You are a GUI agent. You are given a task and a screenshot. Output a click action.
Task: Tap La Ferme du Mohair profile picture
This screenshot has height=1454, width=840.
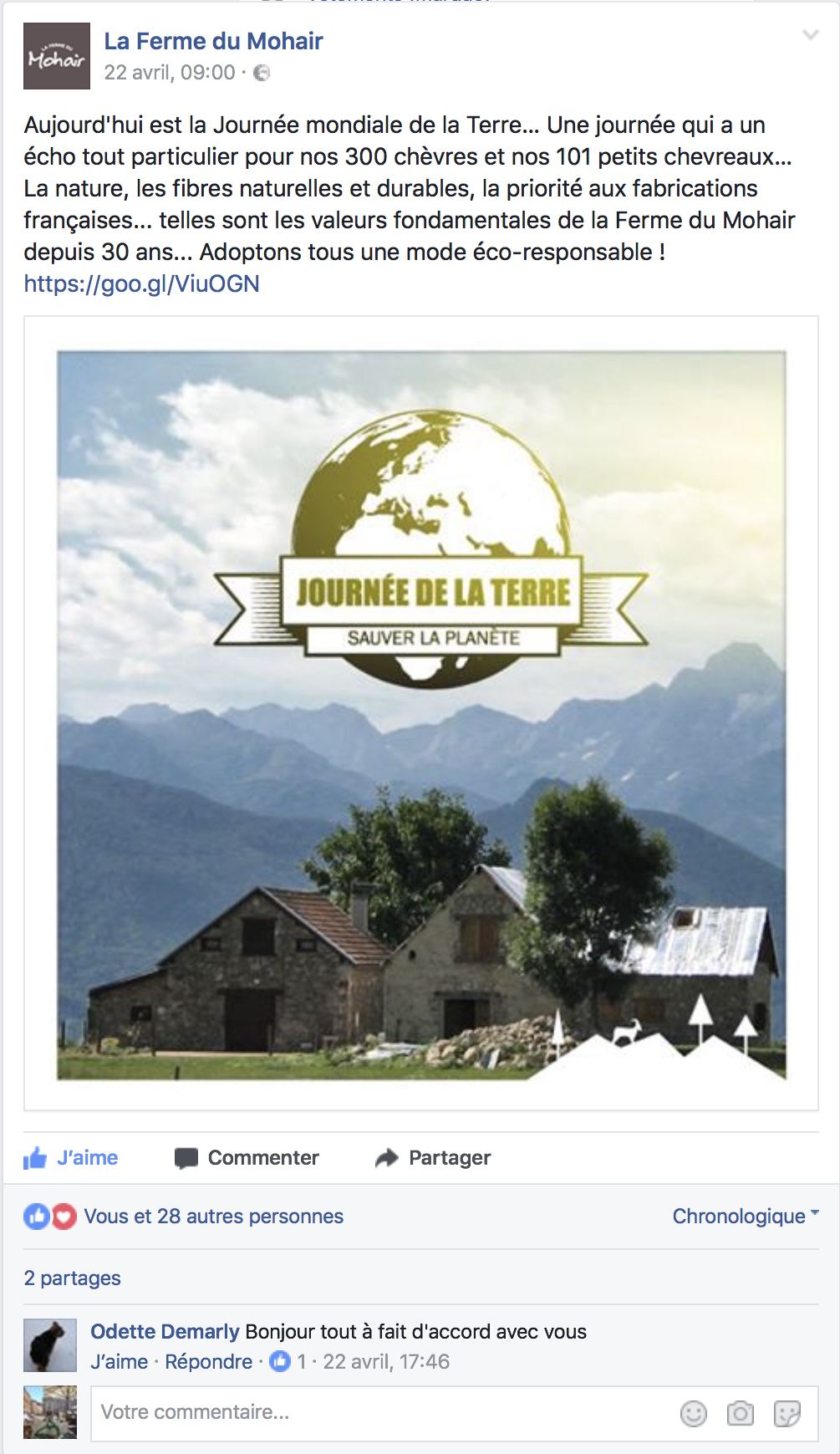(56, 56)
